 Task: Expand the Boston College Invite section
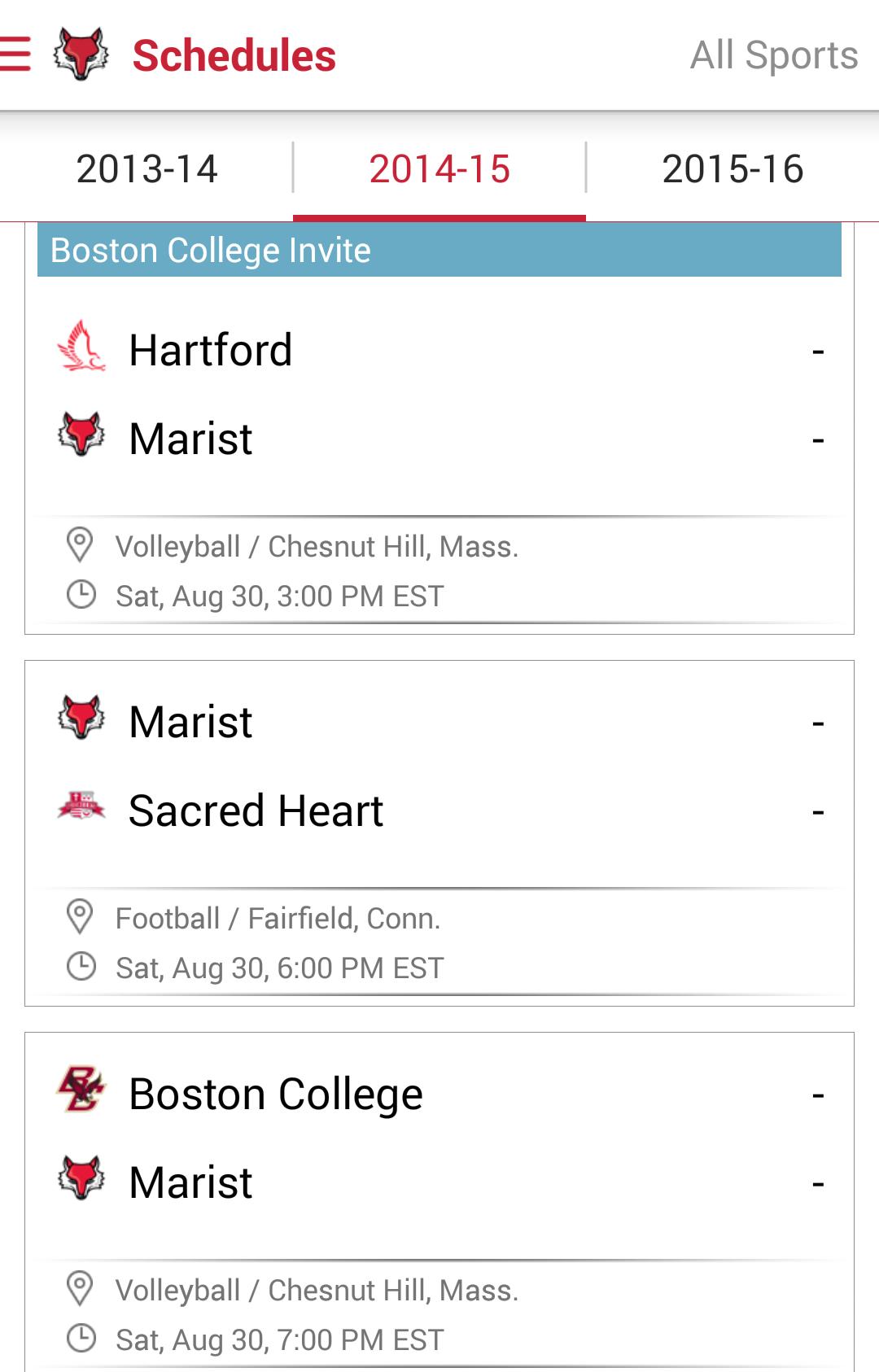tap(439, 251)
